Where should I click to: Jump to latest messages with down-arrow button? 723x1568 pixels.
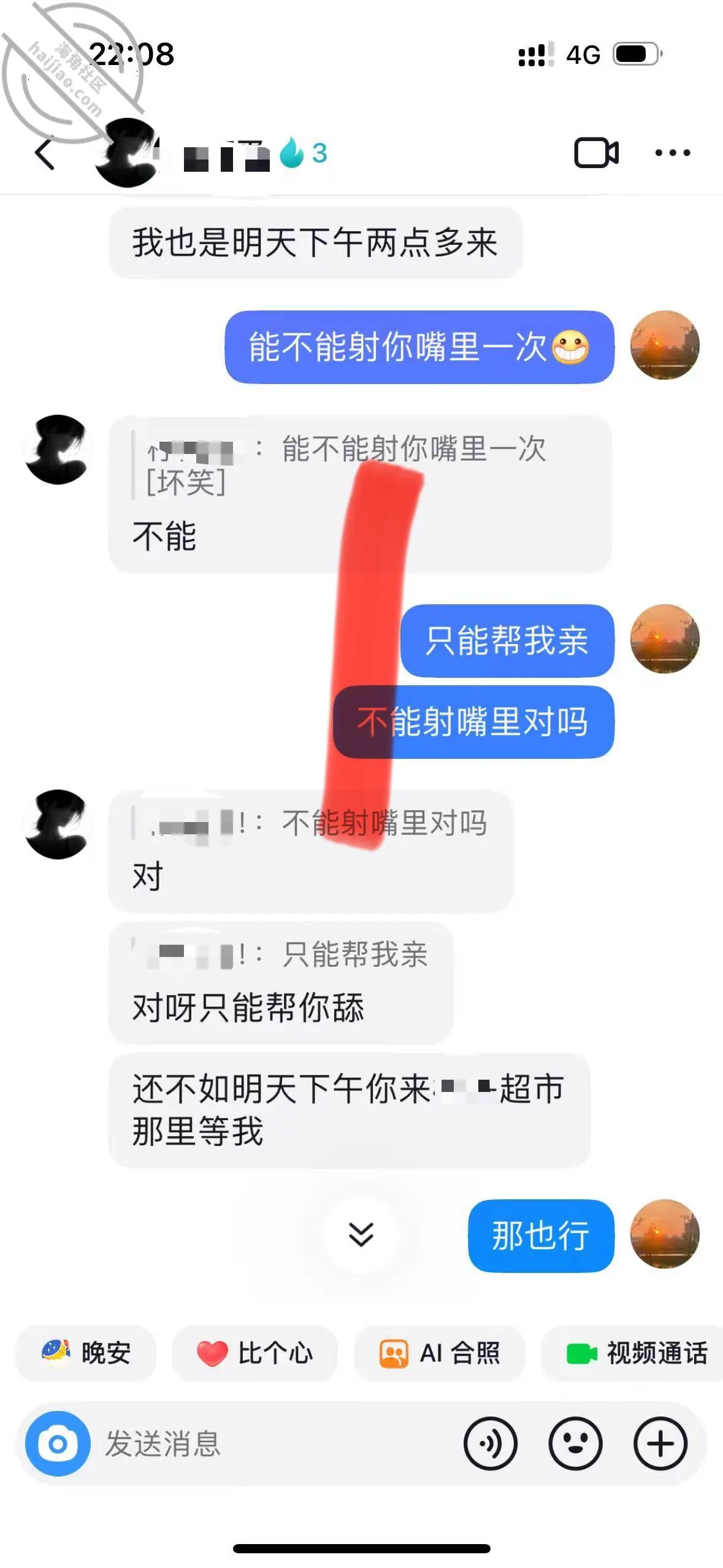click(361, 1234)
